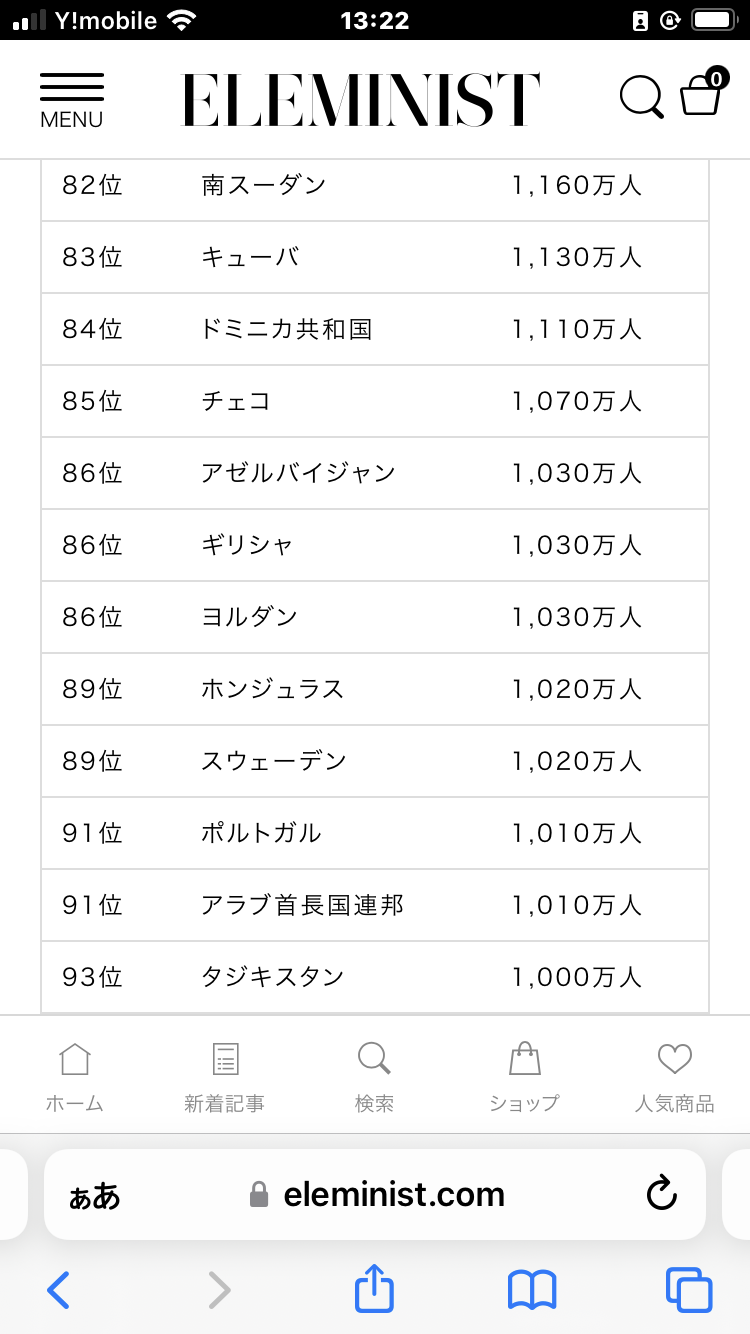Open Safari bookmarks

pyautogui.click(x=532, y=1290)
